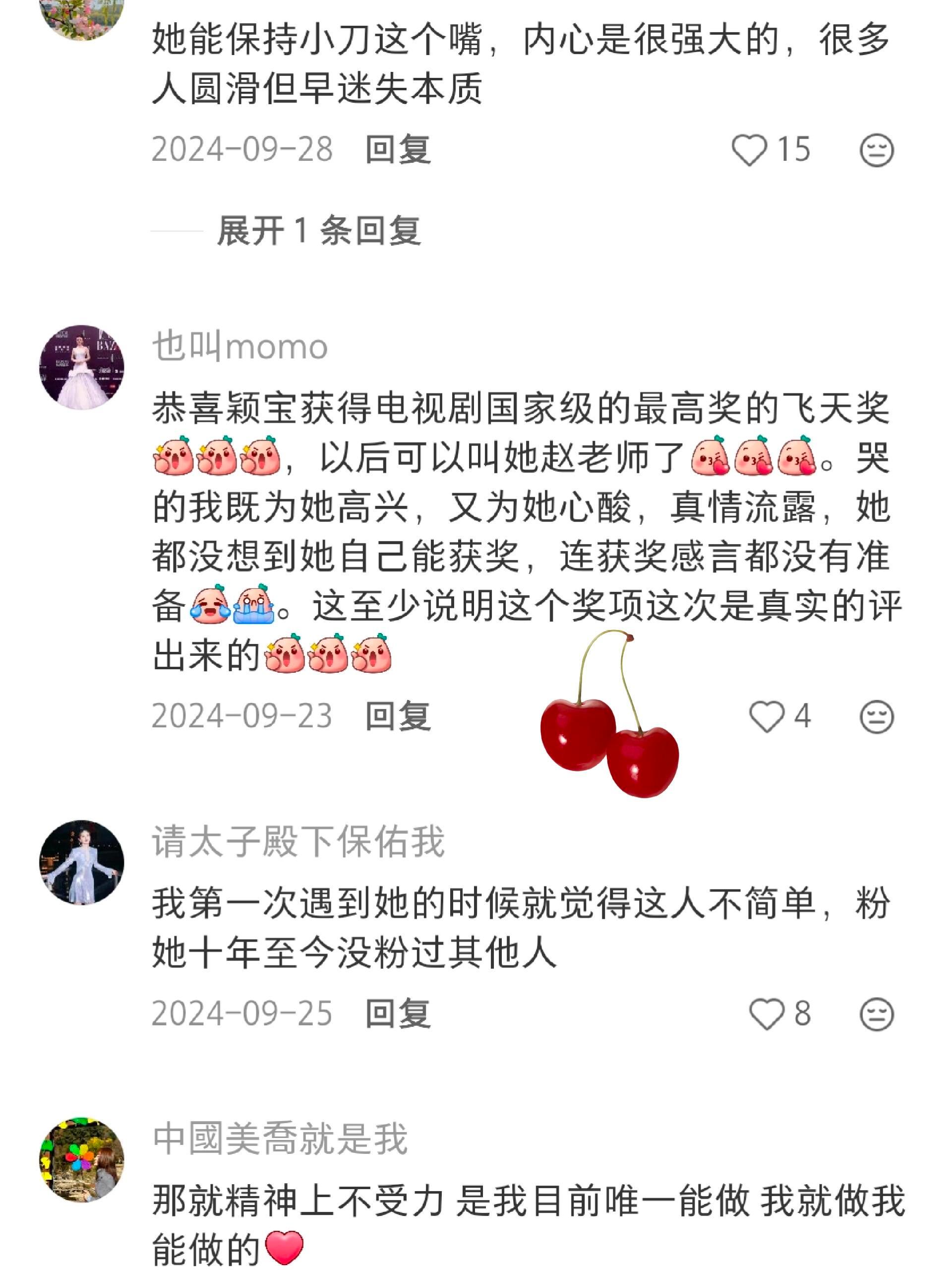Open emoji reactions on the top comment
The image size is (952, 1270).
[x=877, y=150]
